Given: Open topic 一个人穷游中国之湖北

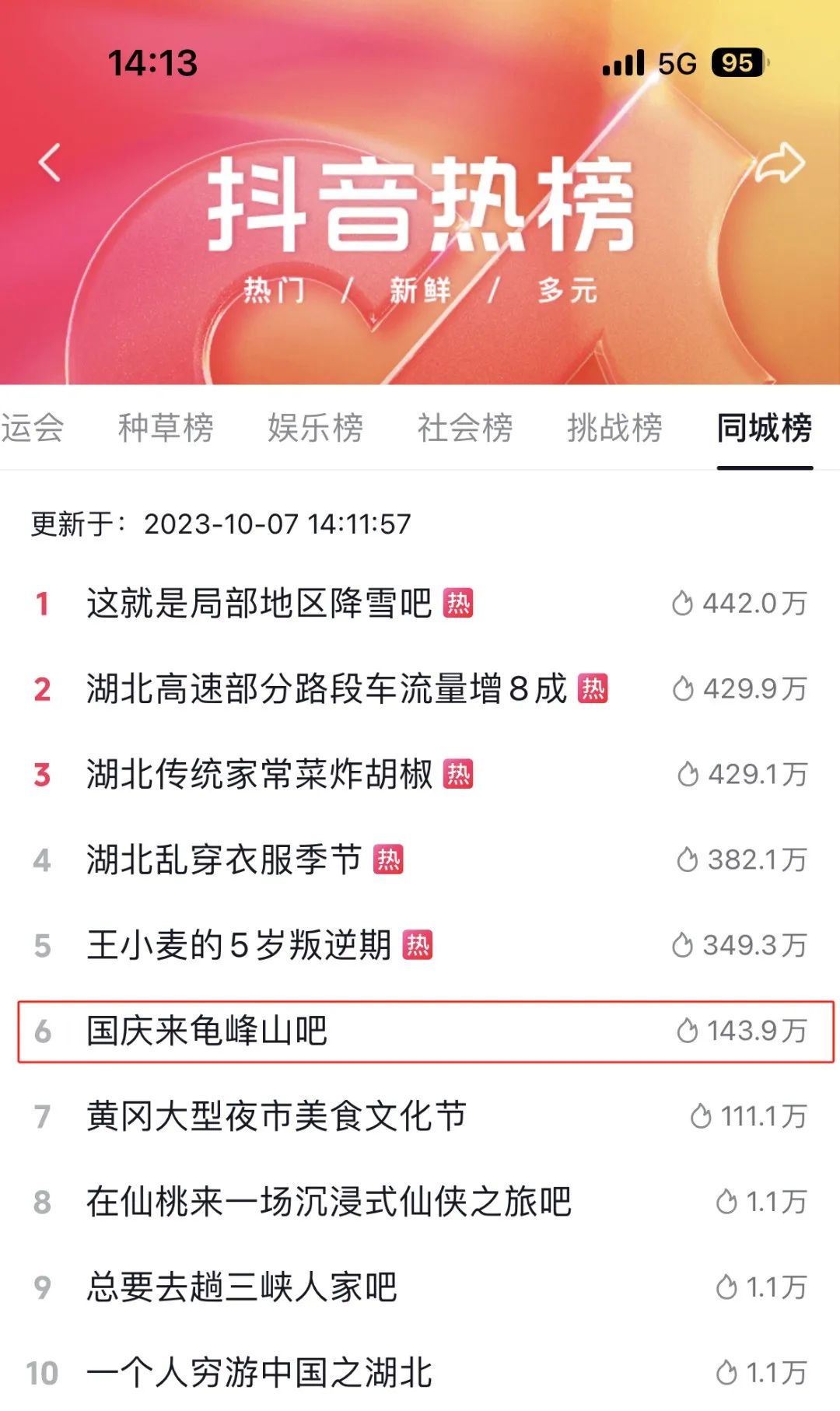Looking at the screenshot, I should (259, 1374).
